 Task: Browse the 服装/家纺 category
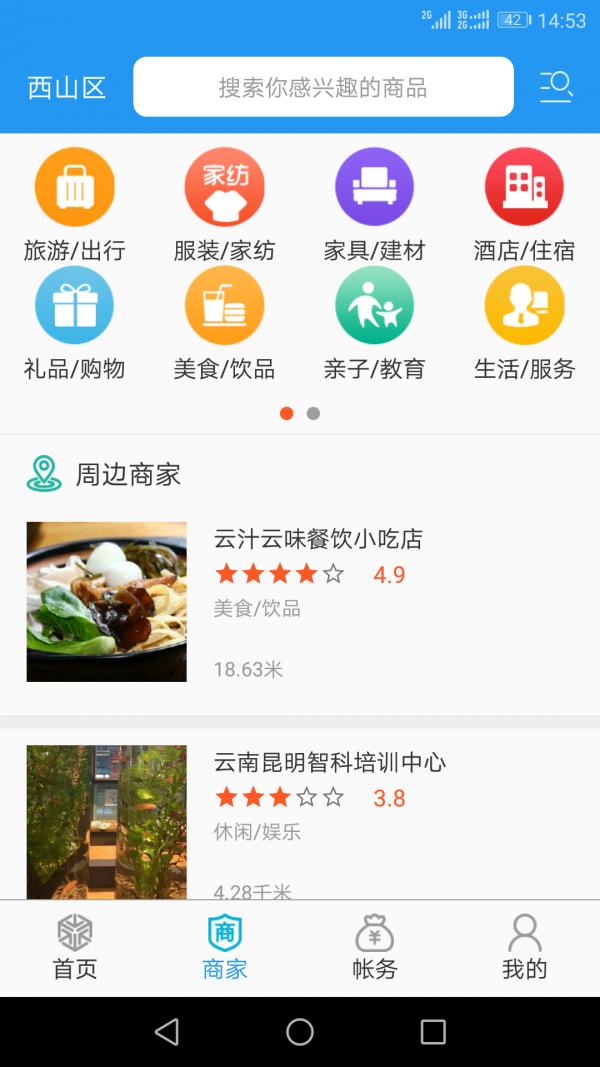224,205
